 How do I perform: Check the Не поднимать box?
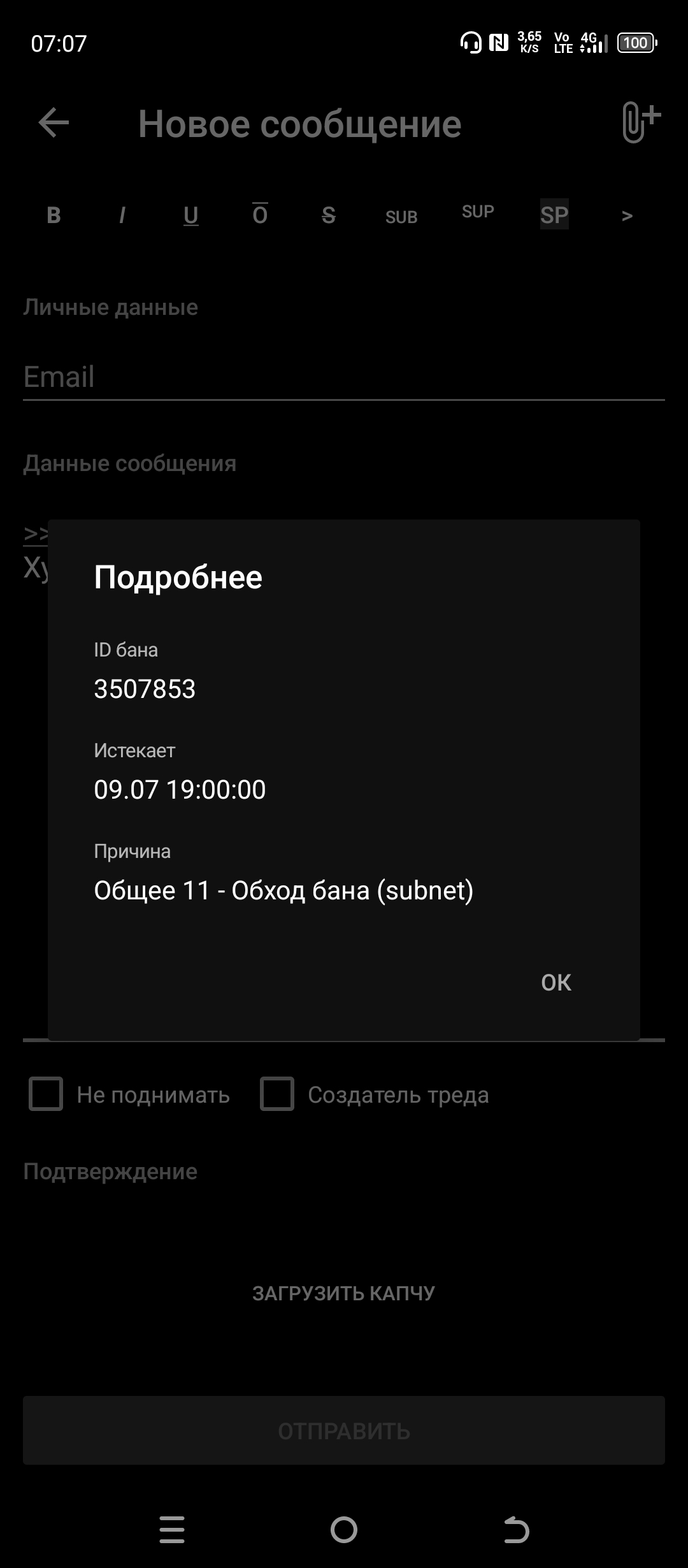coord(46,1094)
